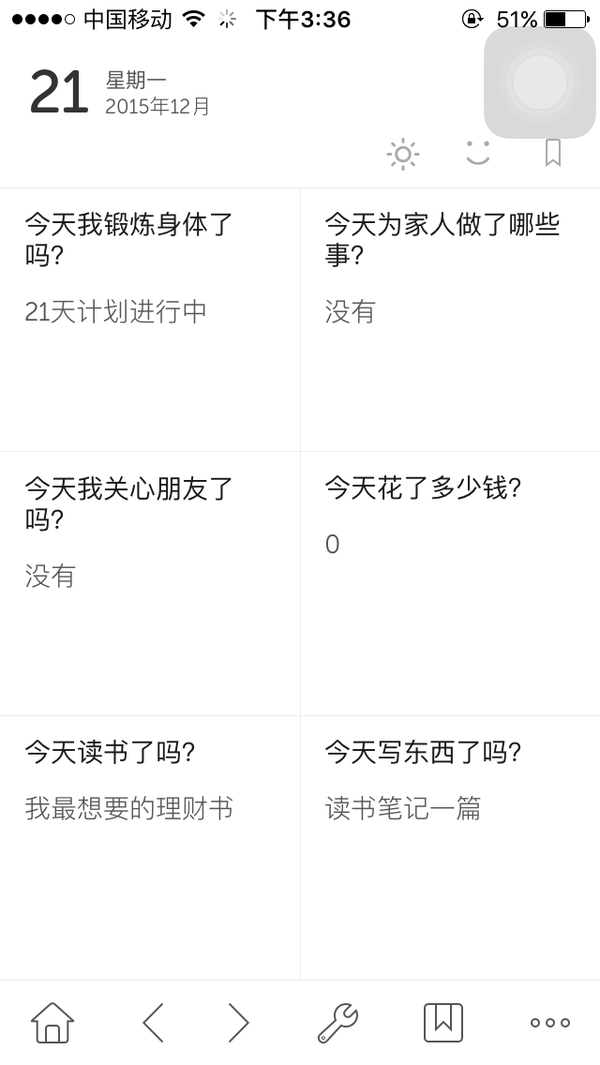
Task: Open the wrench settings tool
Action: [x=338, y=1022]
